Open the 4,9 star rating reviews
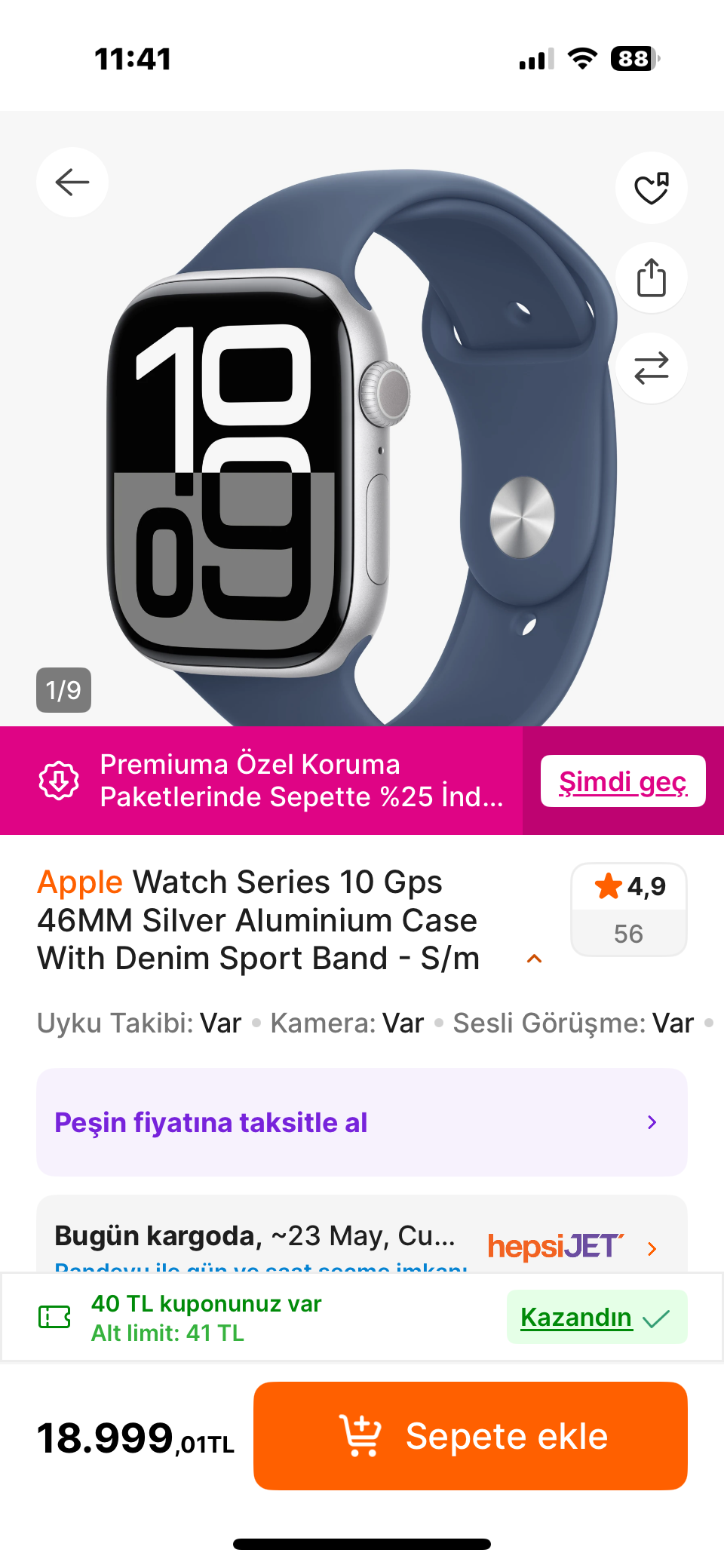Image resolution: width=724 pixels, height=1568 pixels. [629, 910]
